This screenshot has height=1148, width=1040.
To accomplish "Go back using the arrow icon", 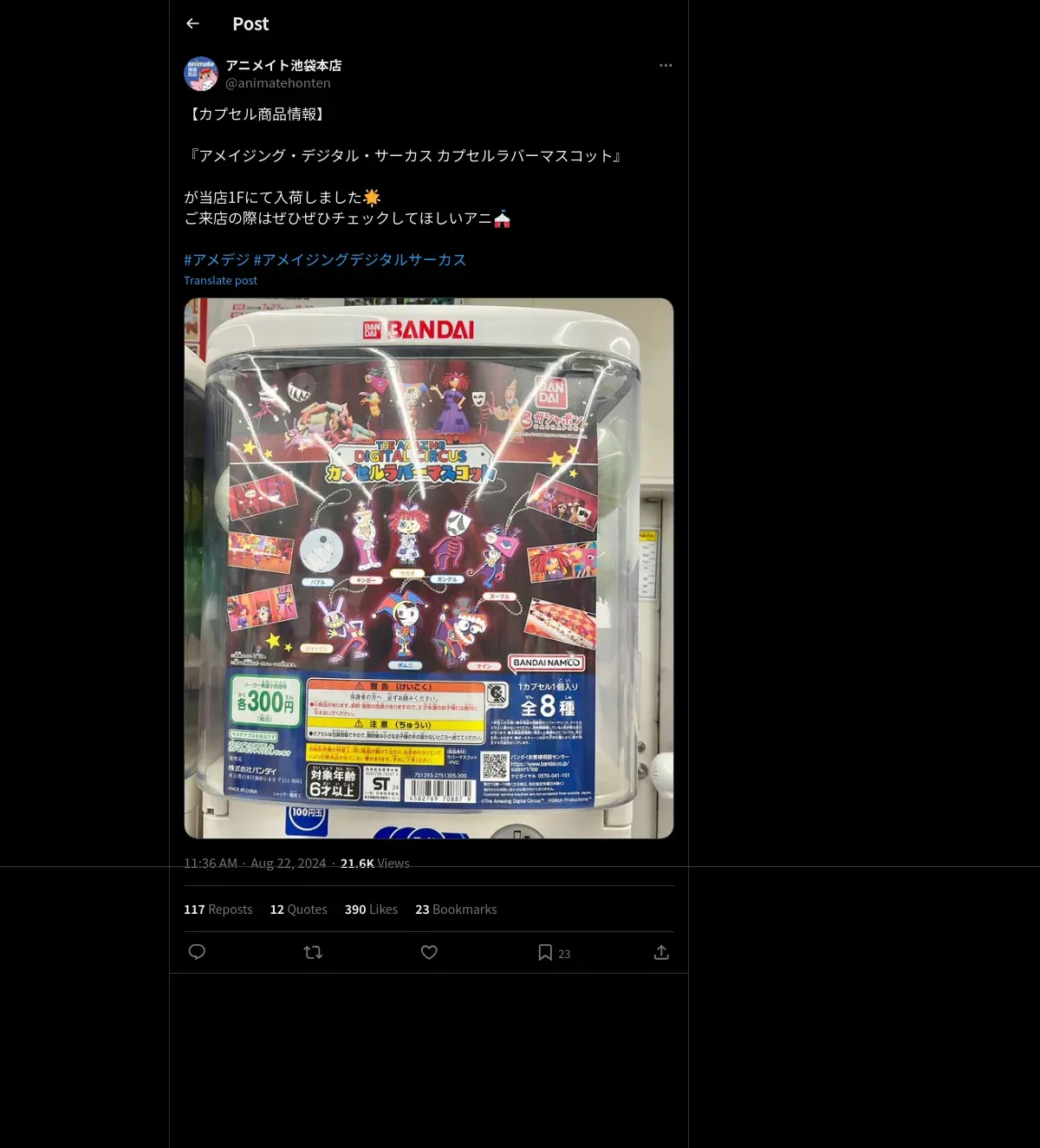I will click(192, 24).
